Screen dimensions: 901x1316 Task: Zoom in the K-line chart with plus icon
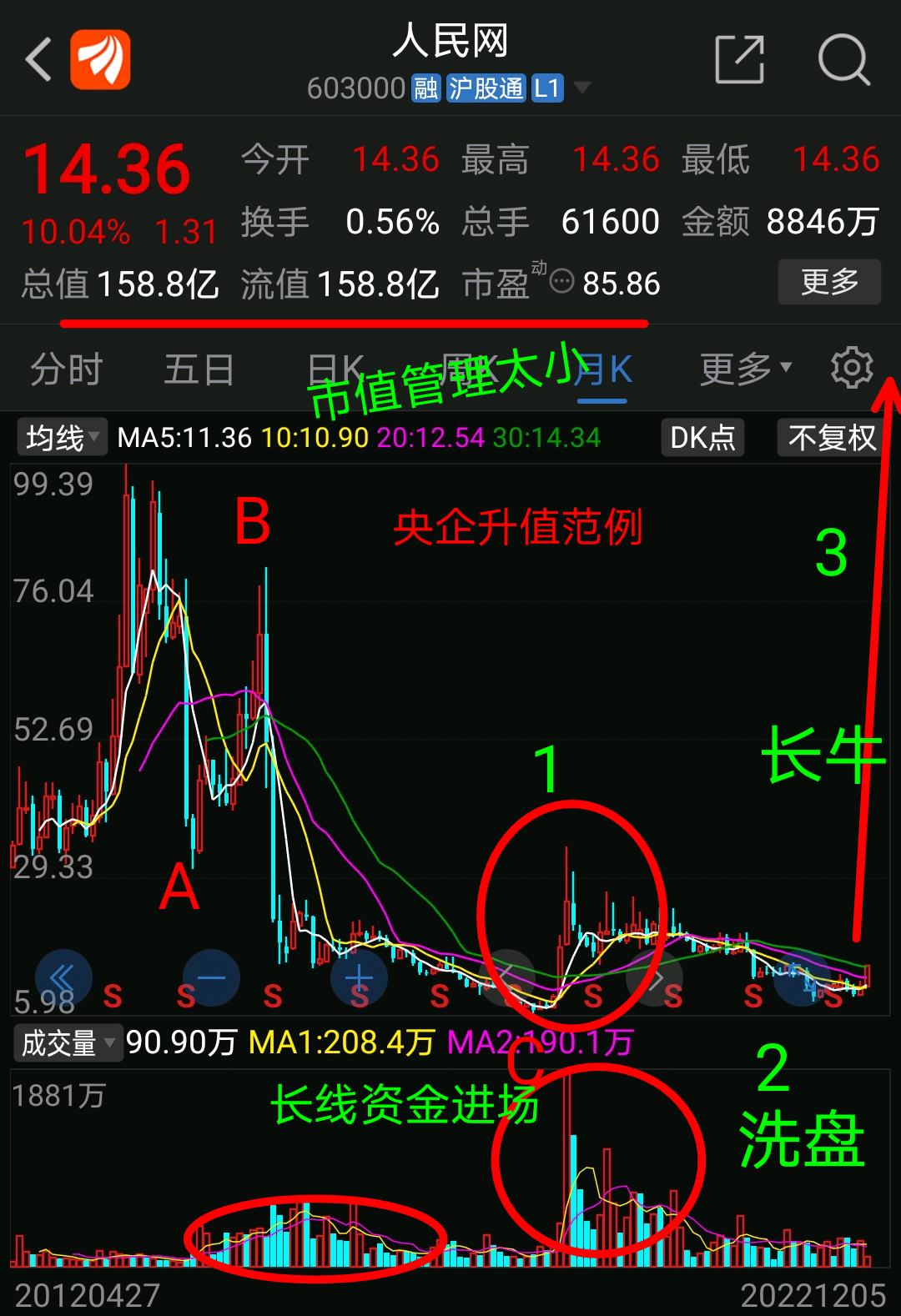tap(359, 977)
